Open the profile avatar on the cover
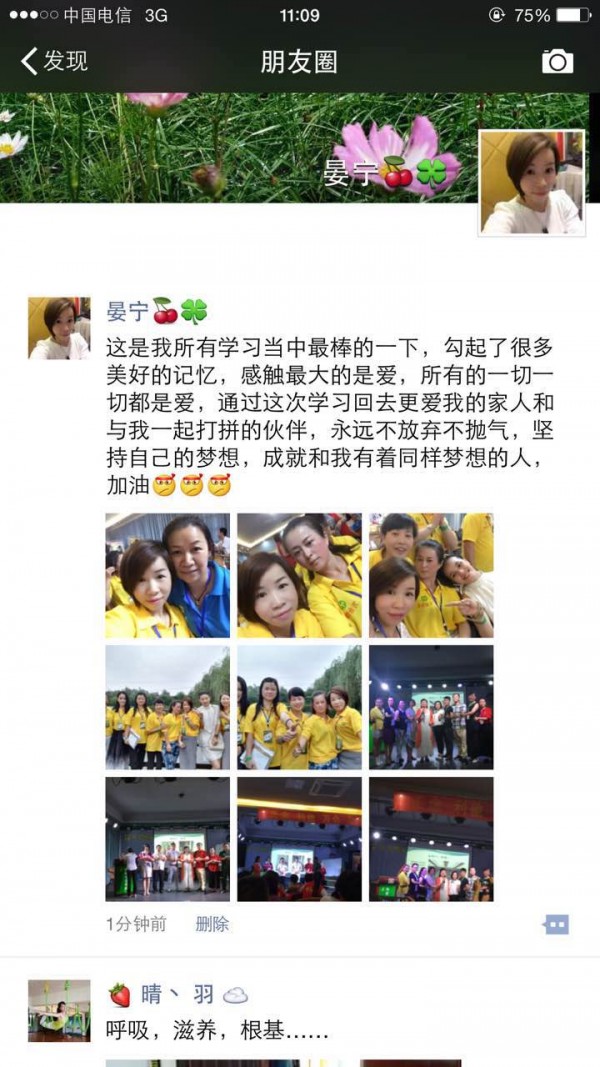This screenshot has width=600, height=1067. tap(531, 183)
